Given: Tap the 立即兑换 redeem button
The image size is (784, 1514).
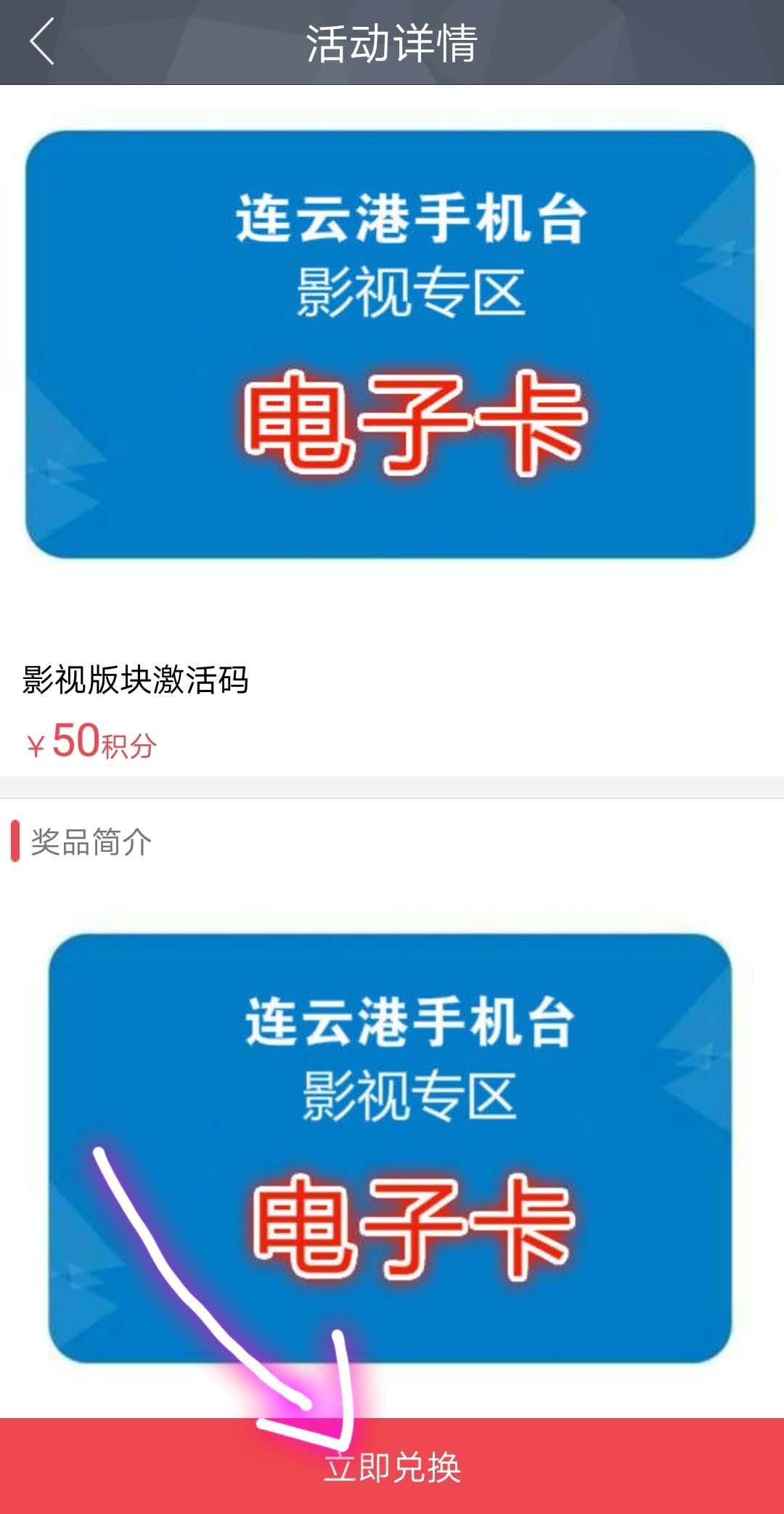Looking at the screenshot, I should (x=392, y=1467).
